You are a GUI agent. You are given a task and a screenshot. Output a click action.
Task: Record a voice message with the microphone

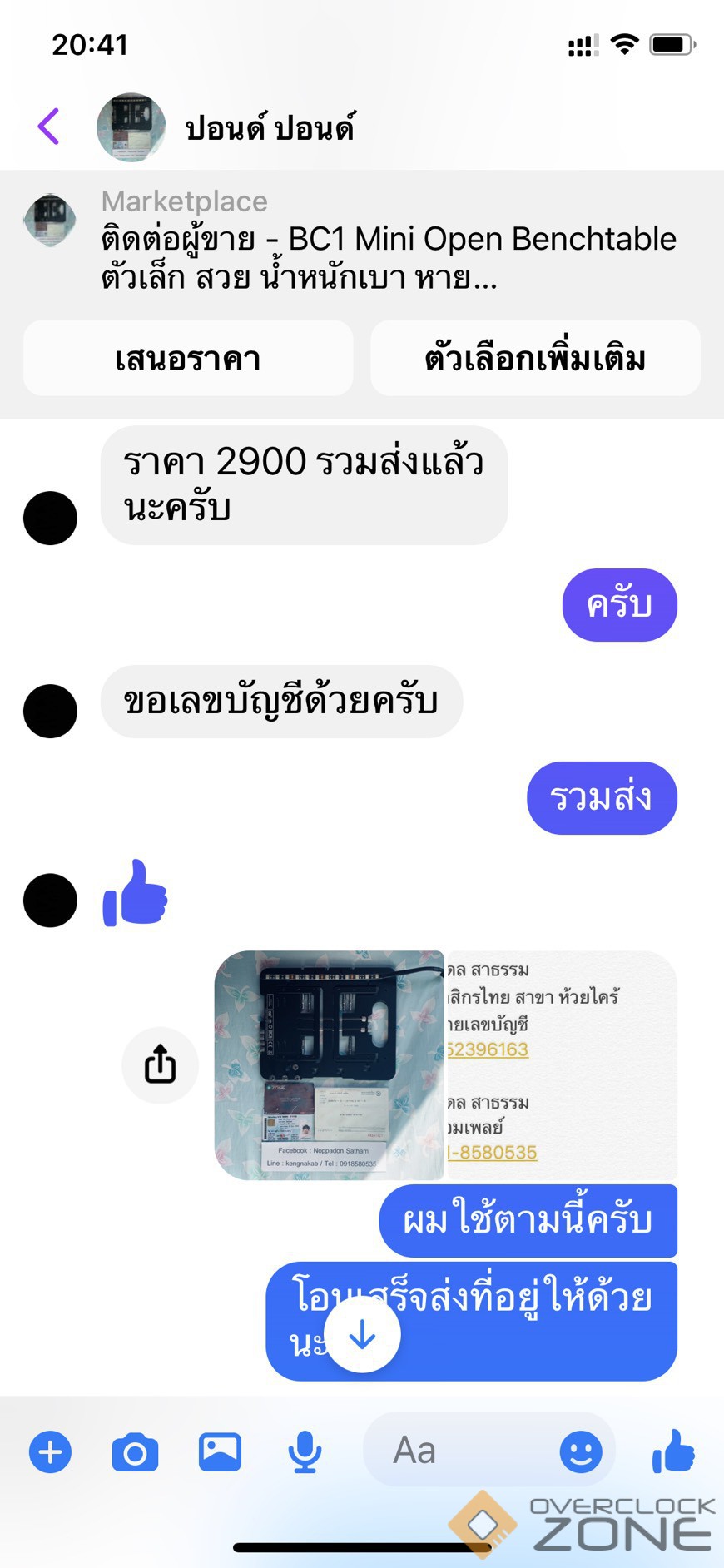(305, 1452)
